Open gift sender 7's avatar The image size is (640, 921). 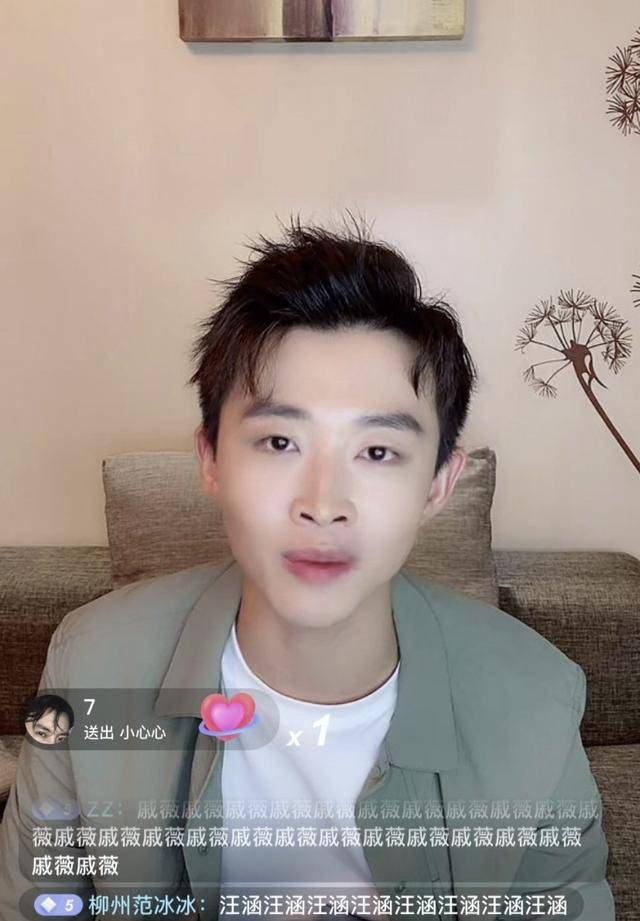[x=48, y=719]
